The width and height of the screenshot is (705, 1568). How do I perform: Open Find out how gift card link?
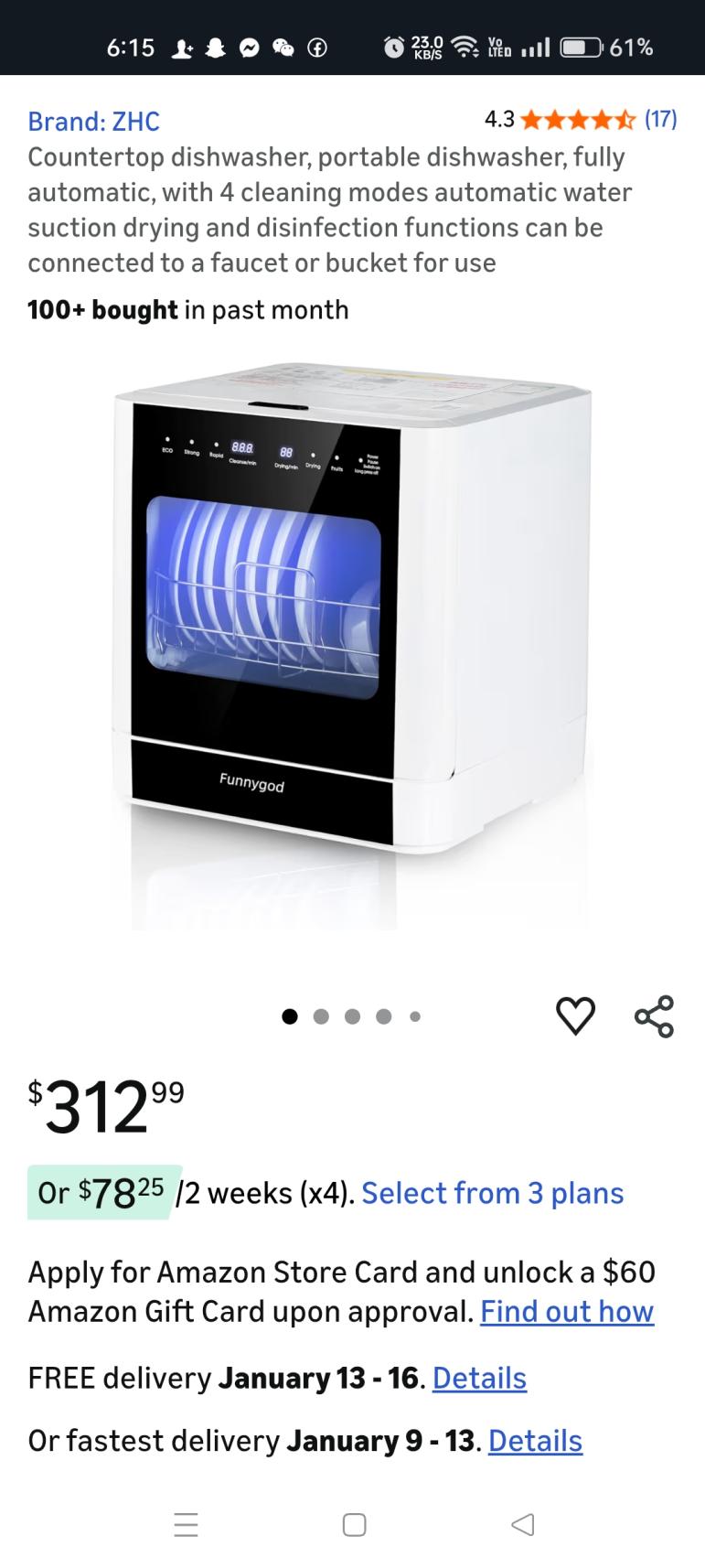click(x=567, y=1312)
